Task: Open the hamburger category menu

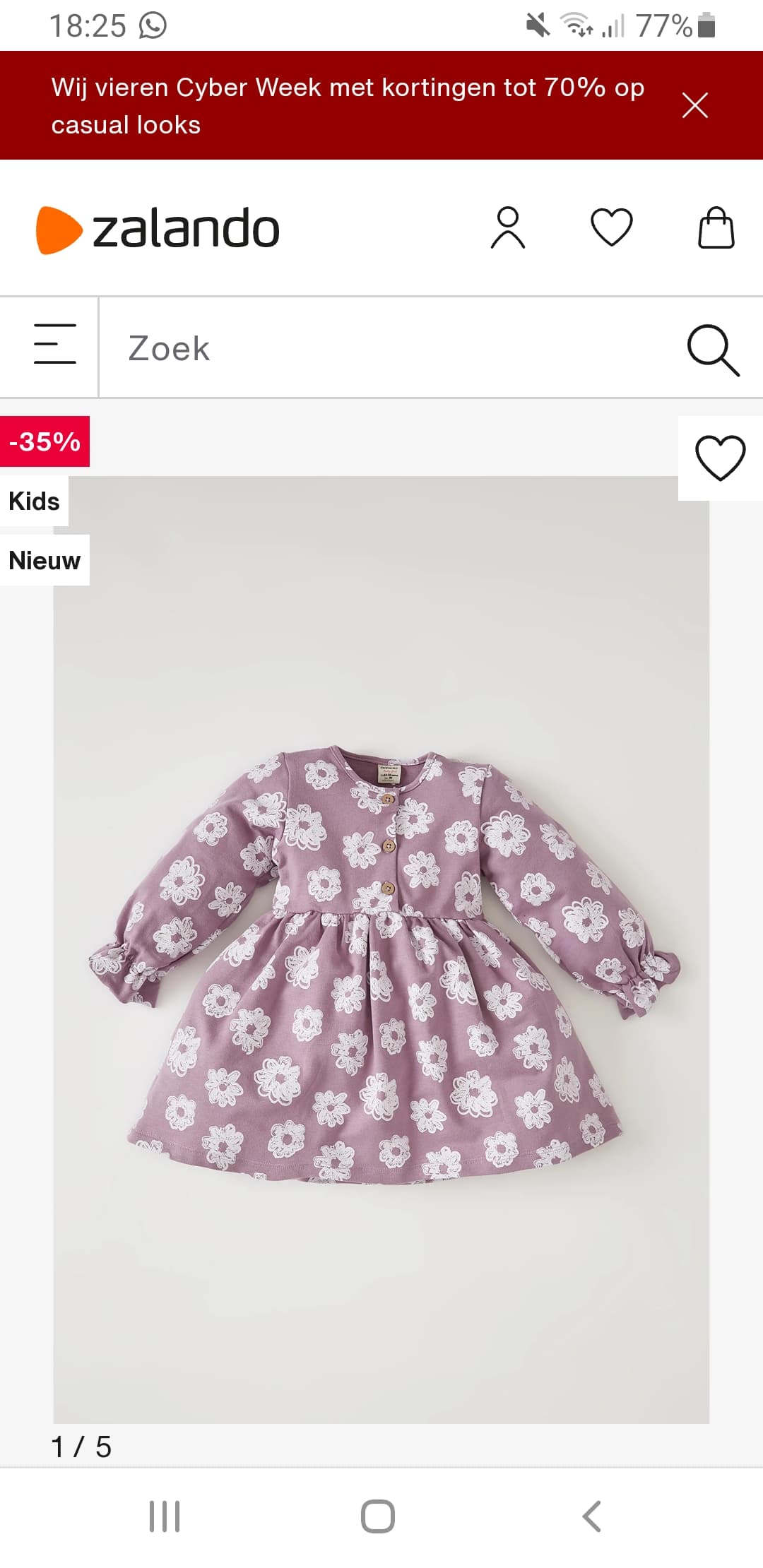Action: pyautogui.click(x=54, y=344)
